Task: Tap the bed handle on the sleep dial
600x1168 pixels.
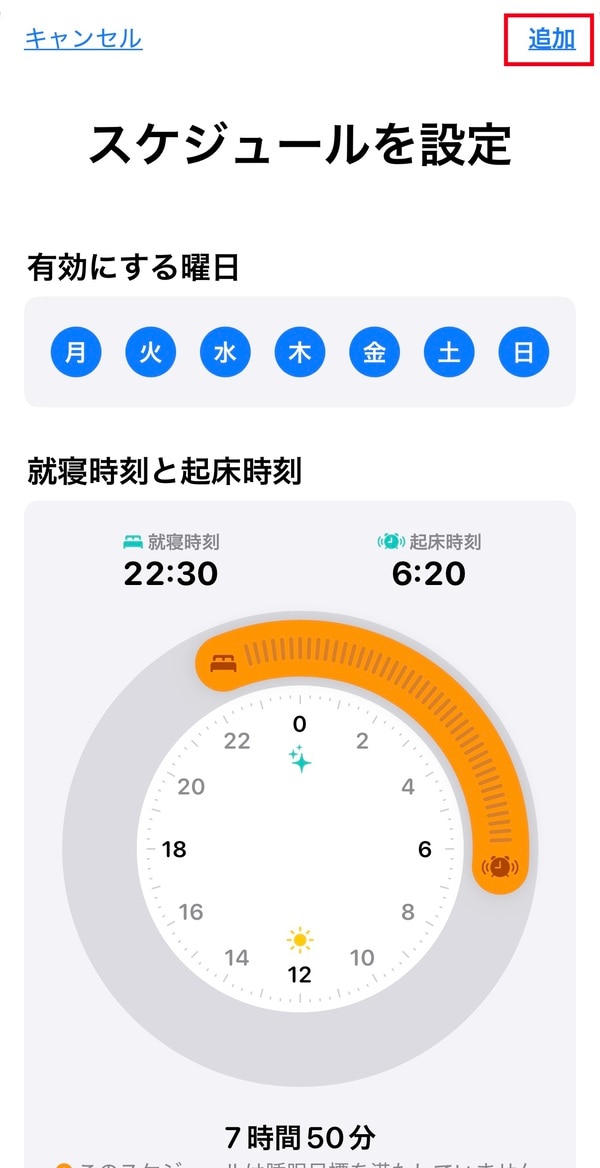Action: [224, 663]
